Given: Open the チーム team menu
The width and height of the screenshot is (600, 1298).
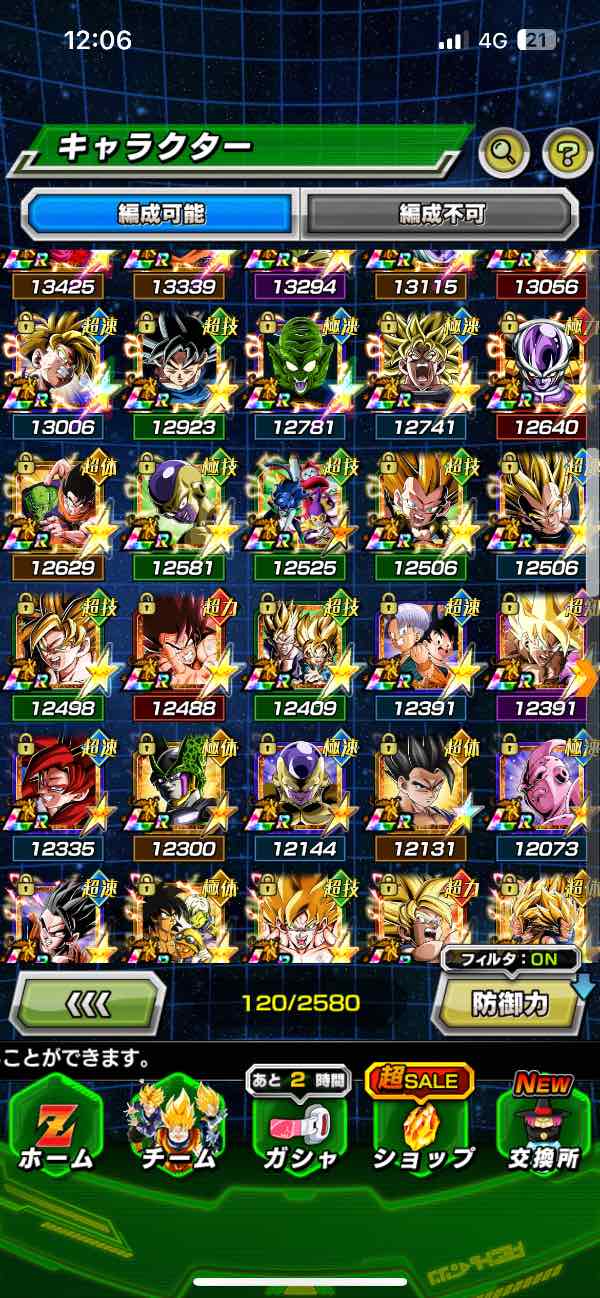Looking at the screenshot, I should (x=178, y=1125).
